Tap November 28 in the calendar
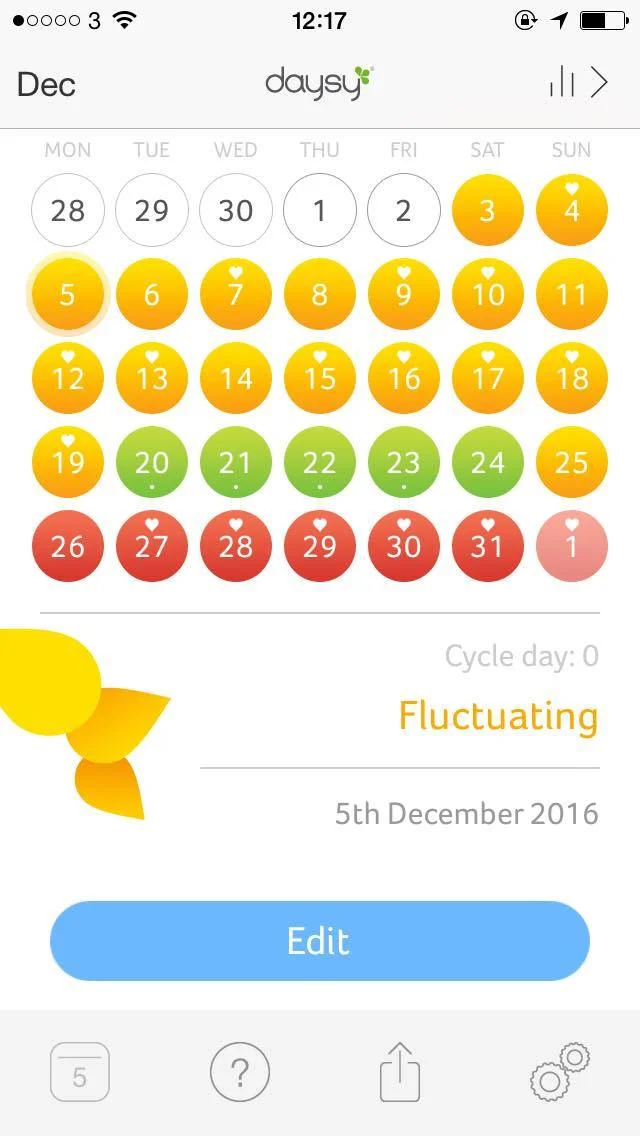The width and height of the screenshot is (640, 1136). [x=67, y=210]
